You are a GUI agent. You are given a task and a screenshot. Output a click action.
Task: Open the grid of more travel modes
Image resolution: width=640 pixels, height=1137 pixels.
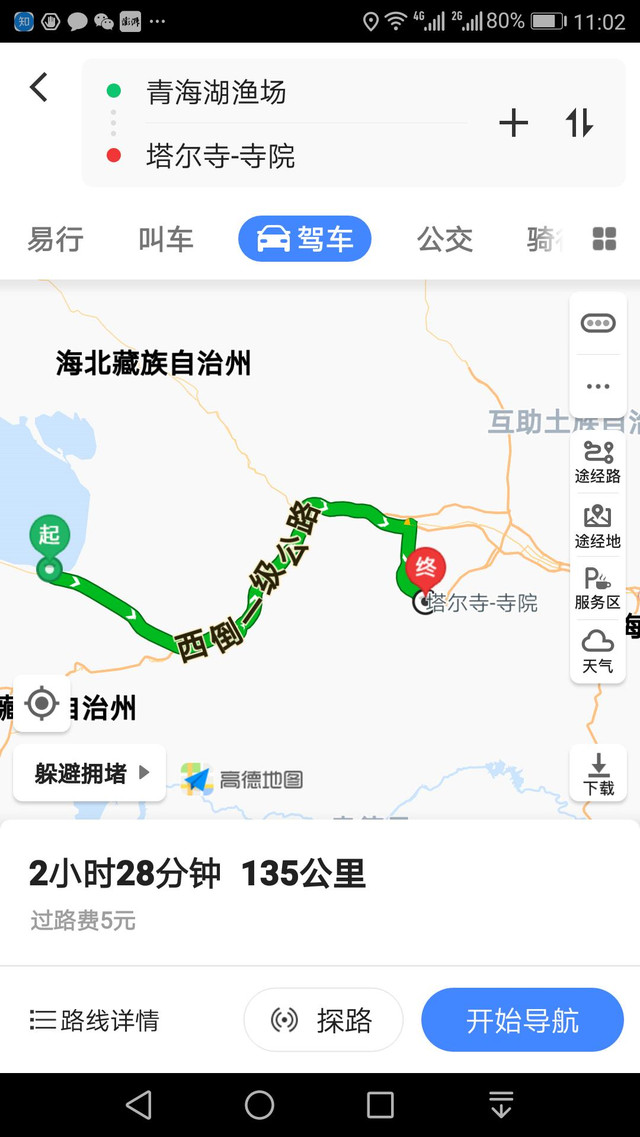604,239
